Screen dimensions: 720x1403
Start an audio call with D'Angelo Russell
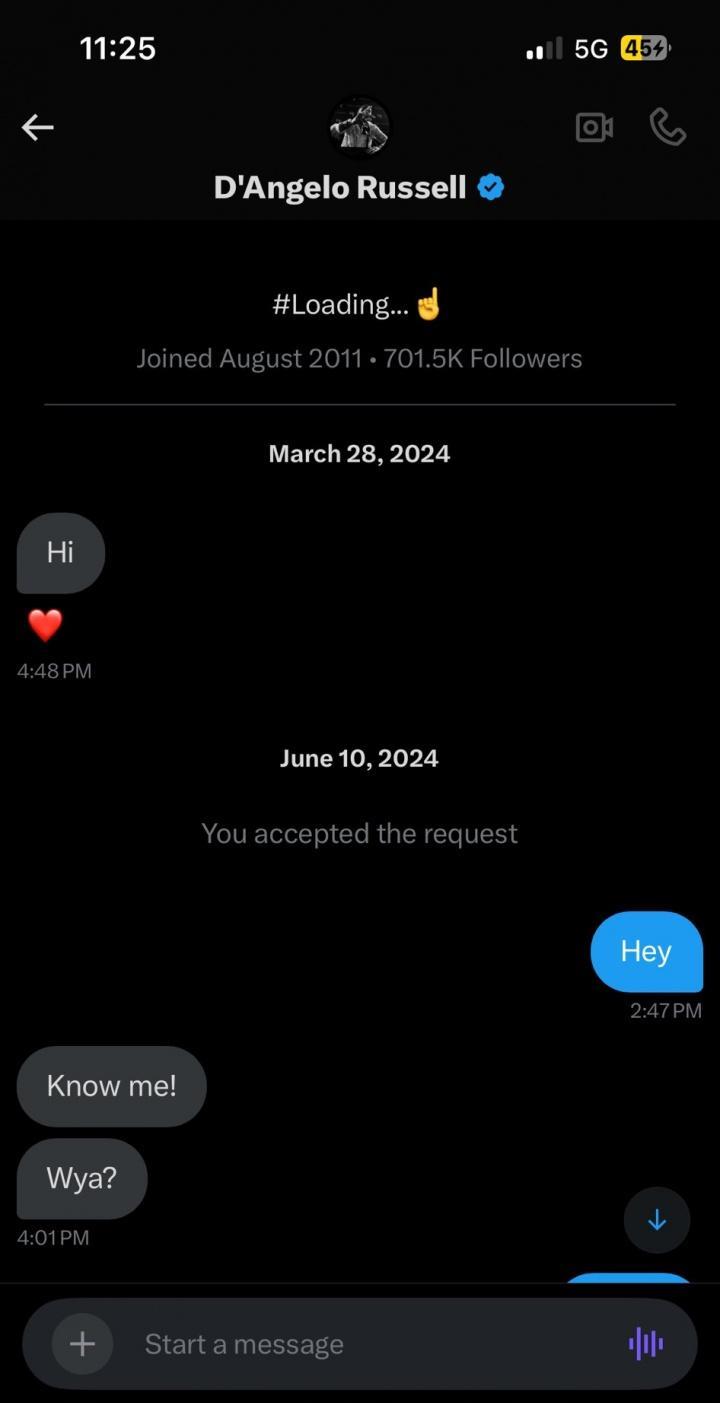click(667, 127)
